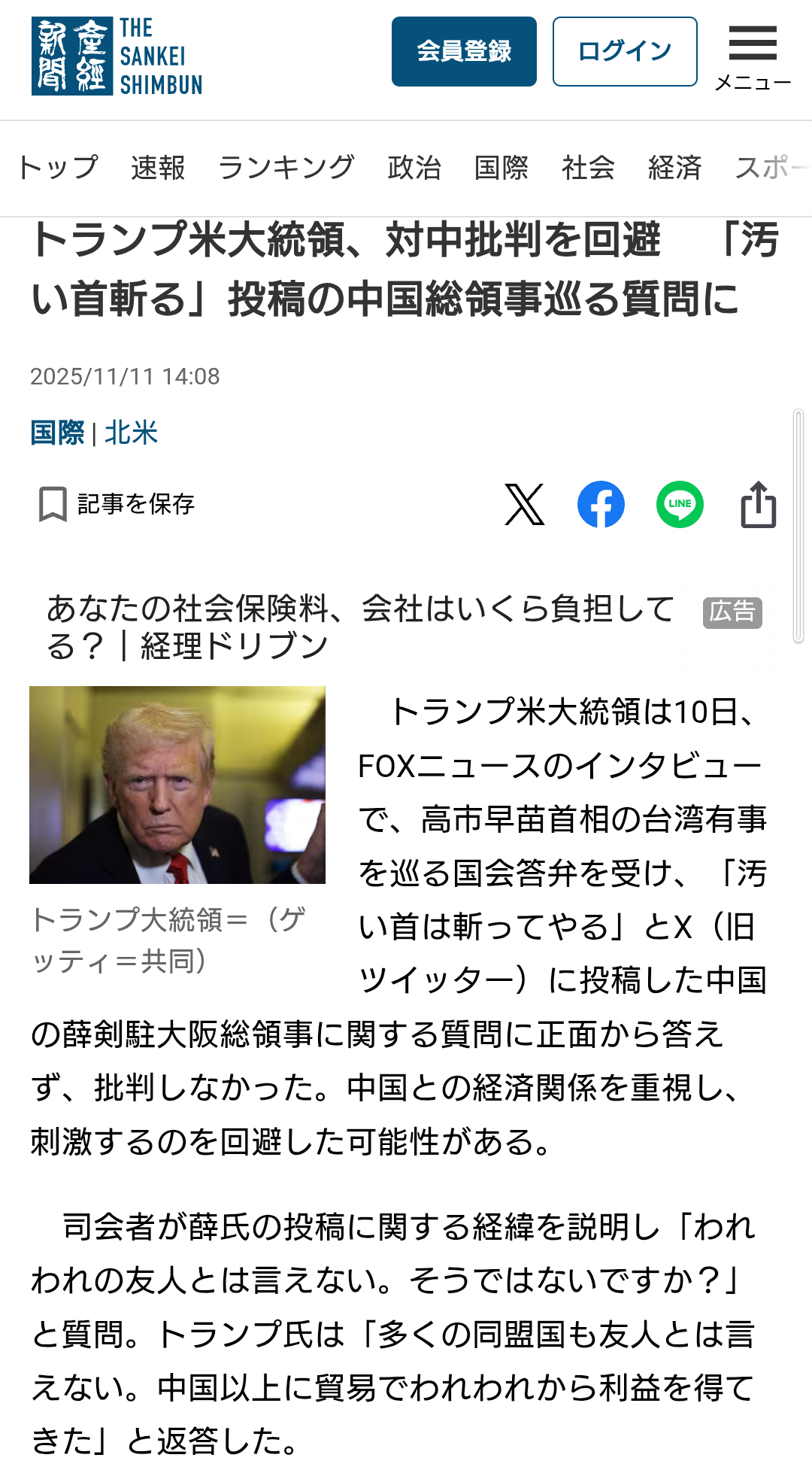
Task: Share the article via LINE
Action: [680, 504]
